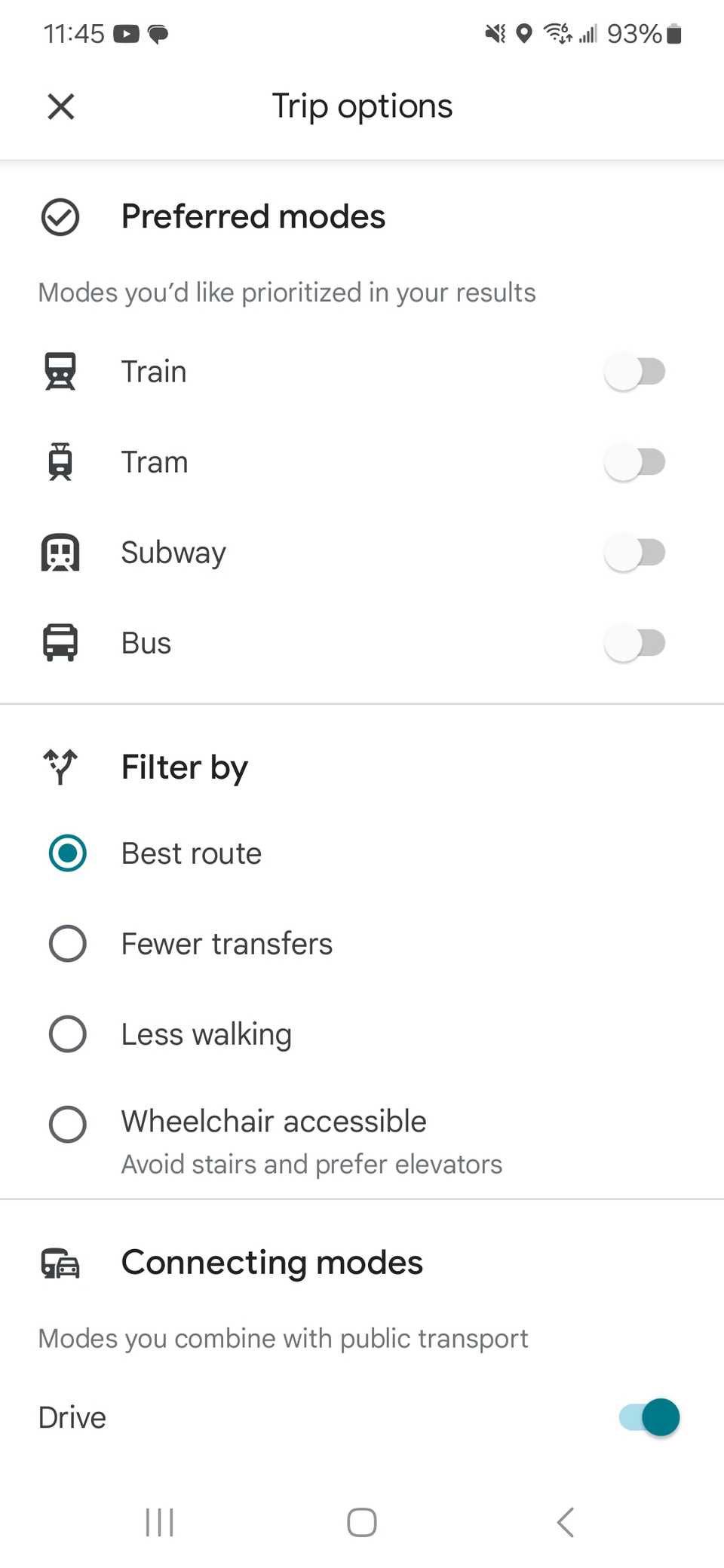Tap the YouTube notification icon in status bar
The image size is (724, 1568).
[126, 33]
